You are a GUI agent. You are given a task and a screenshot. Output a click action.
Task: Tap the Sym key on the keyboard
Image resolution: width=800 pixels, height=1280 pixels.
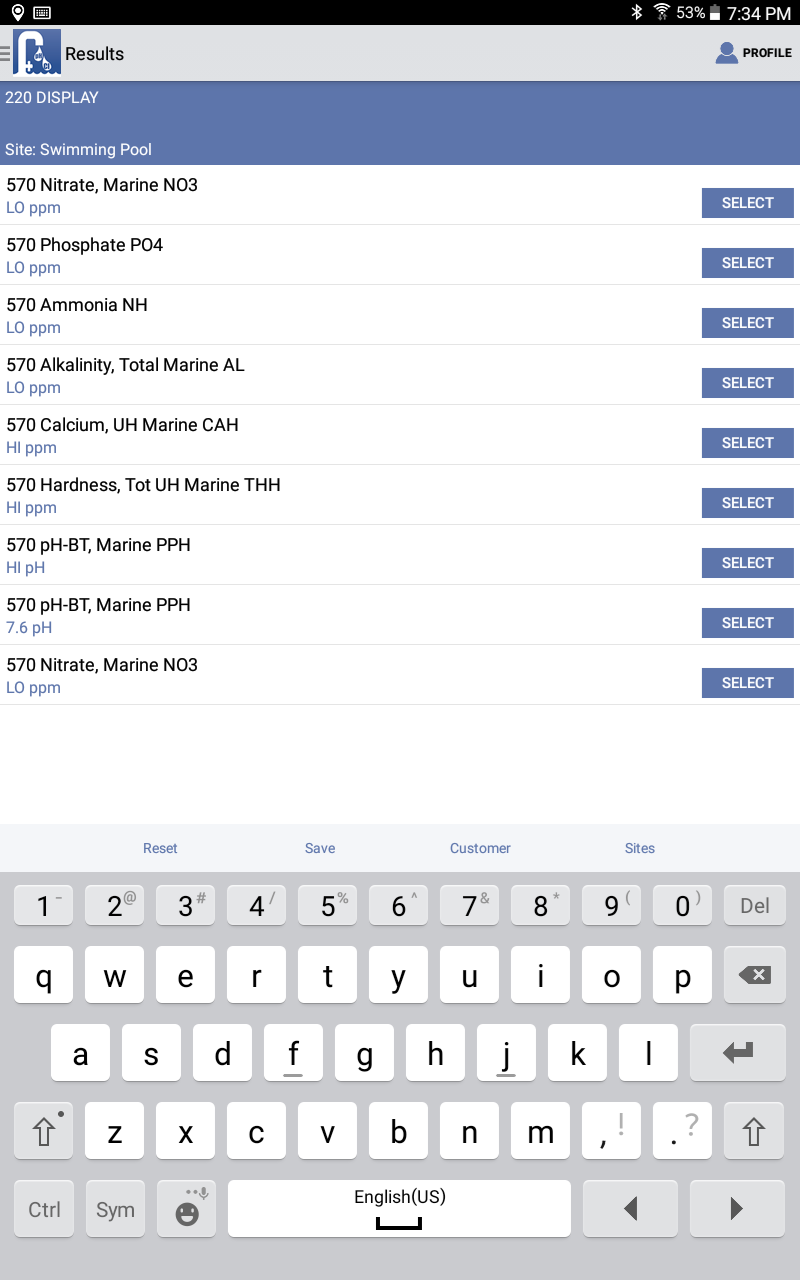point(115,1209)
